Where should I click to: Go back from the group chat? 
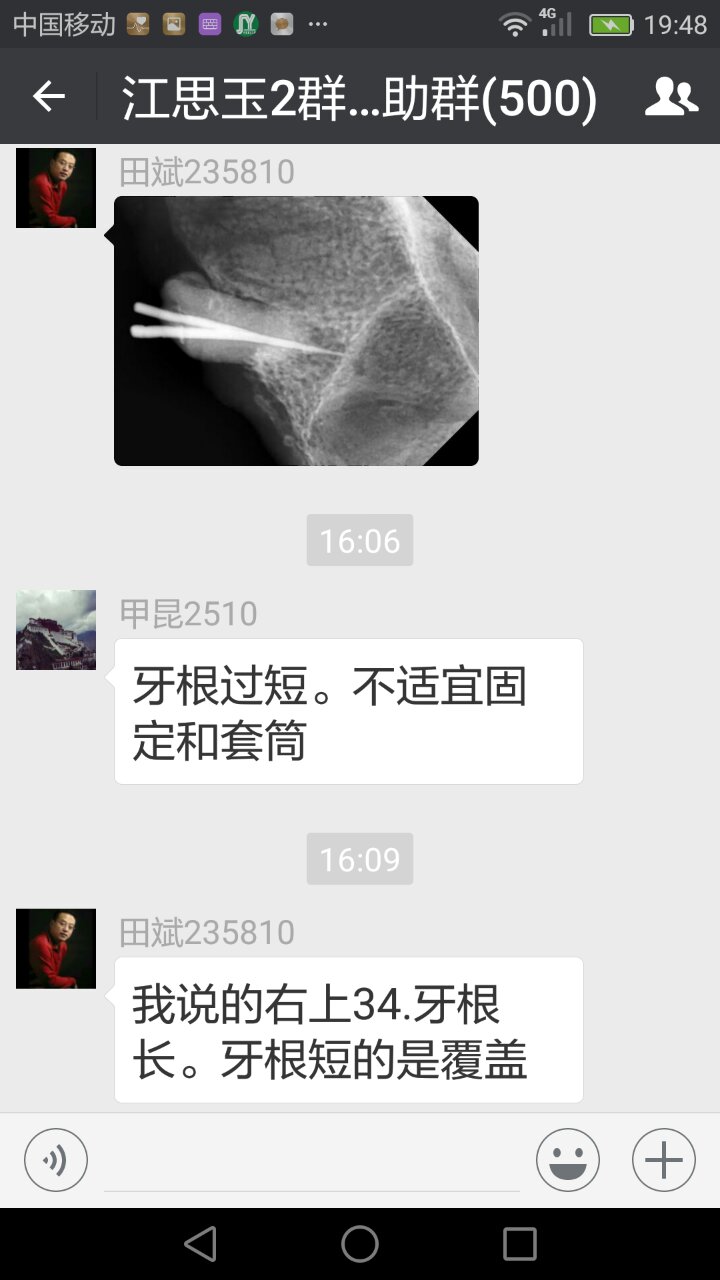pos(48,97)
